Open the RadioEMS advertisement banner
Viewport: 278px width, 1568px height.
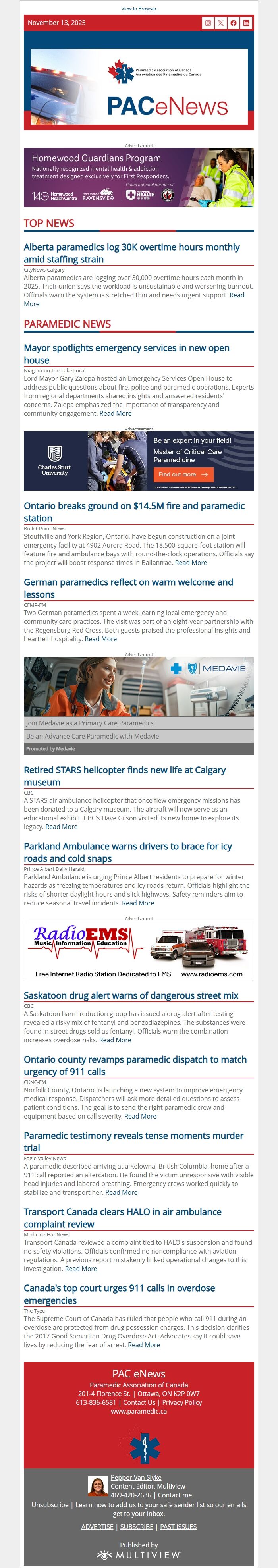pos(139,950)
